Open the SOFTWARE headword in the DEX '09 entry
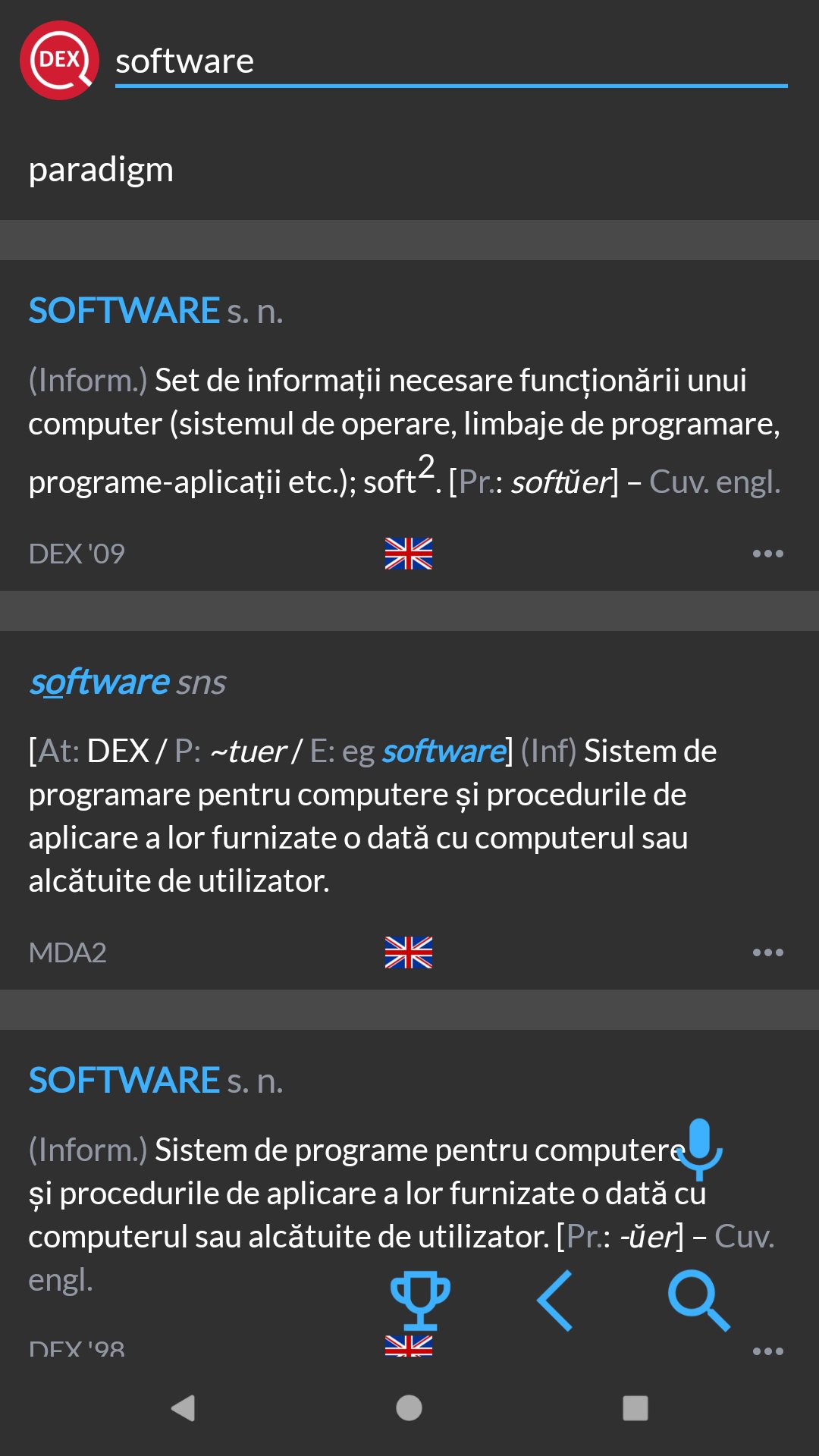Image resolution: width=819 pixels, height=1456 pixels. point(124,311)
